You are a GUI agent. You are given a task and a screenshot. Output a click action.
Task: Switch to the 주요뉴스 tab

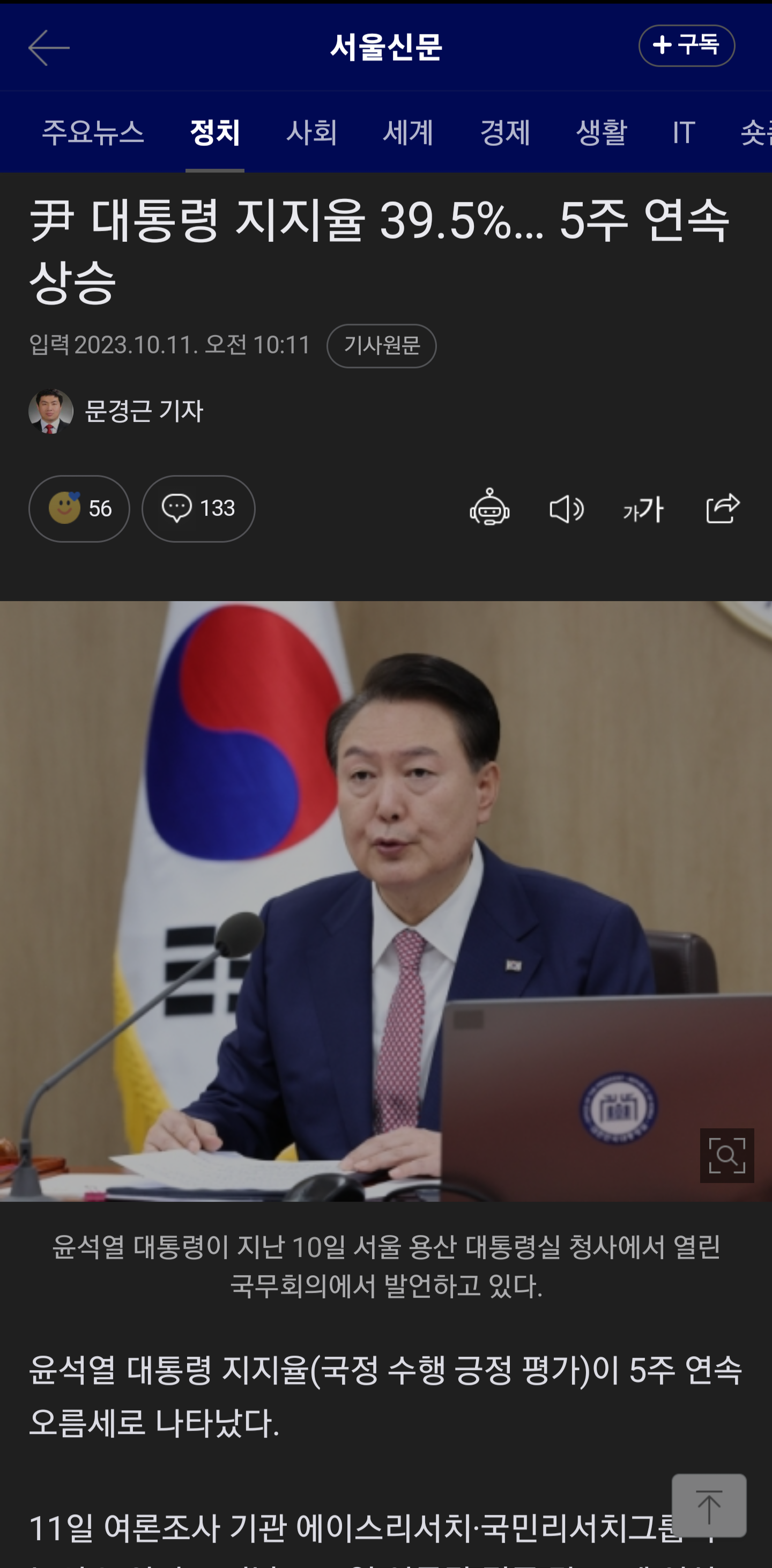point(93,132)
